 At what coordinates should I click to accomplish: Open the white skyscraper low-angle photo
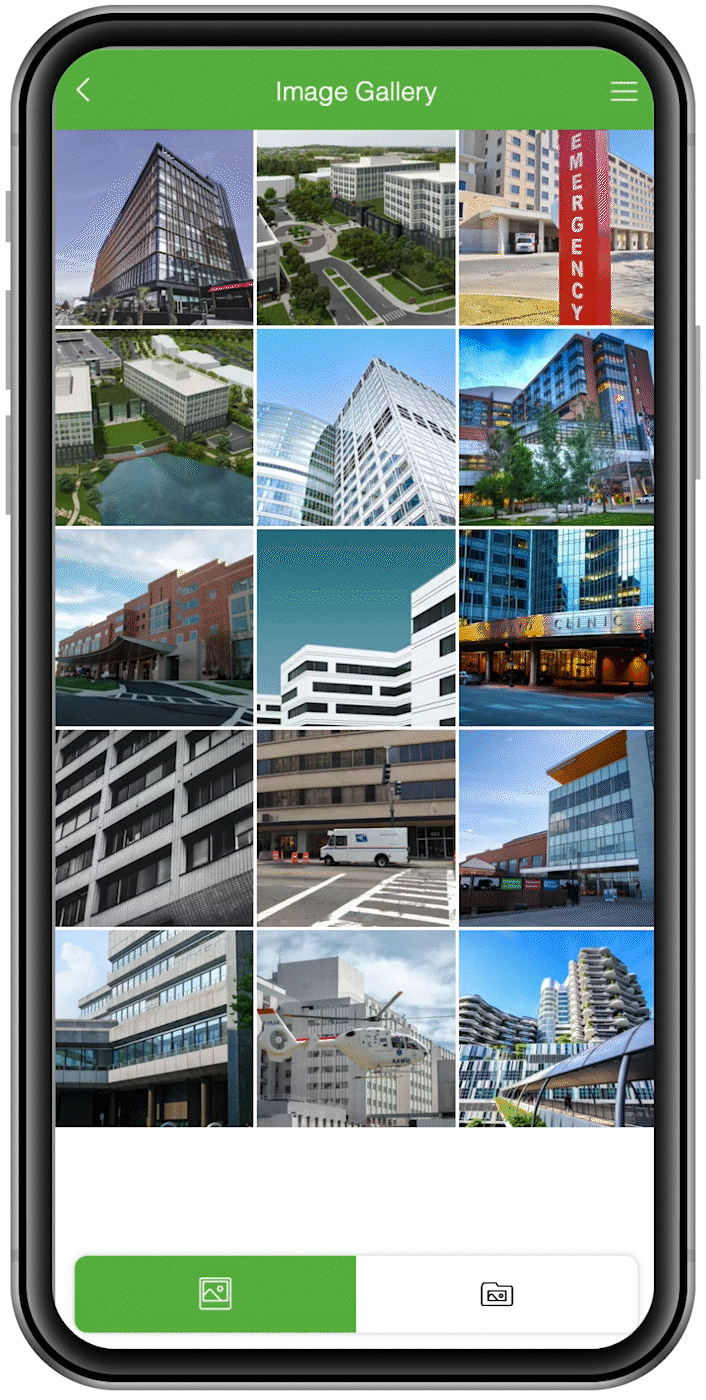click(355, 427)
